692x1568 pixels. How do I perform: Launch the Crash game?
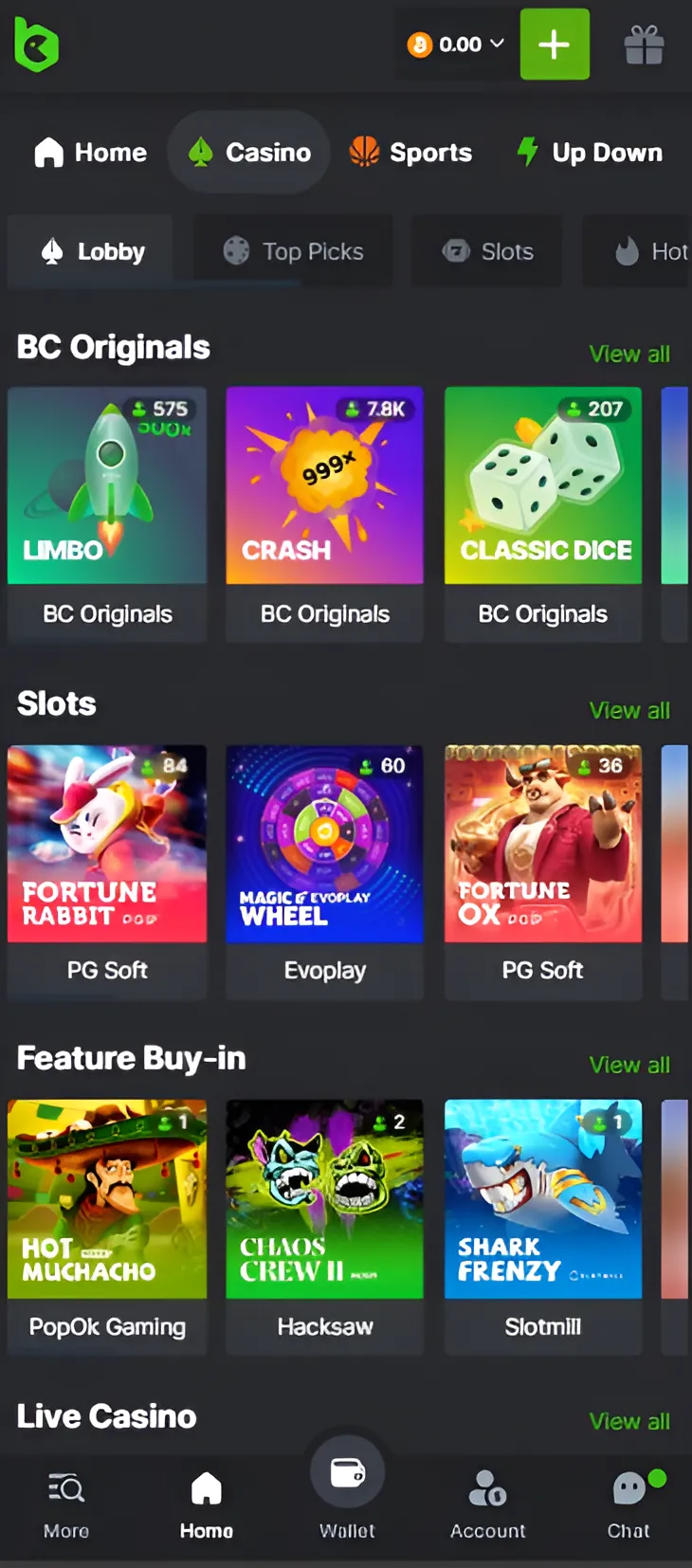[324, 485]
